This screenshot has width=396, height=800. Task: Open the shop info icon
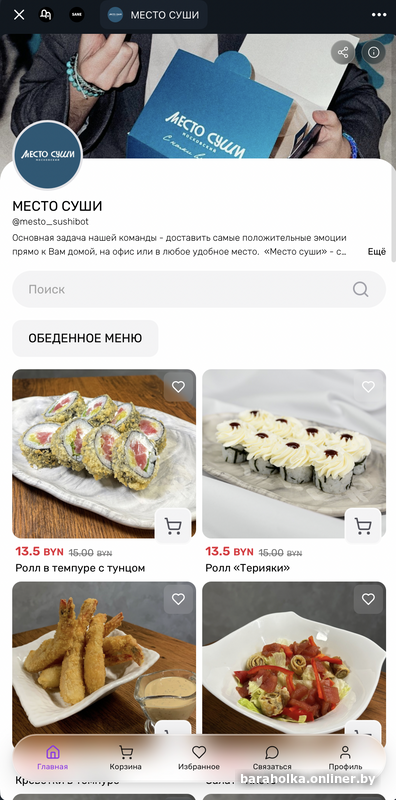(374, 52)
